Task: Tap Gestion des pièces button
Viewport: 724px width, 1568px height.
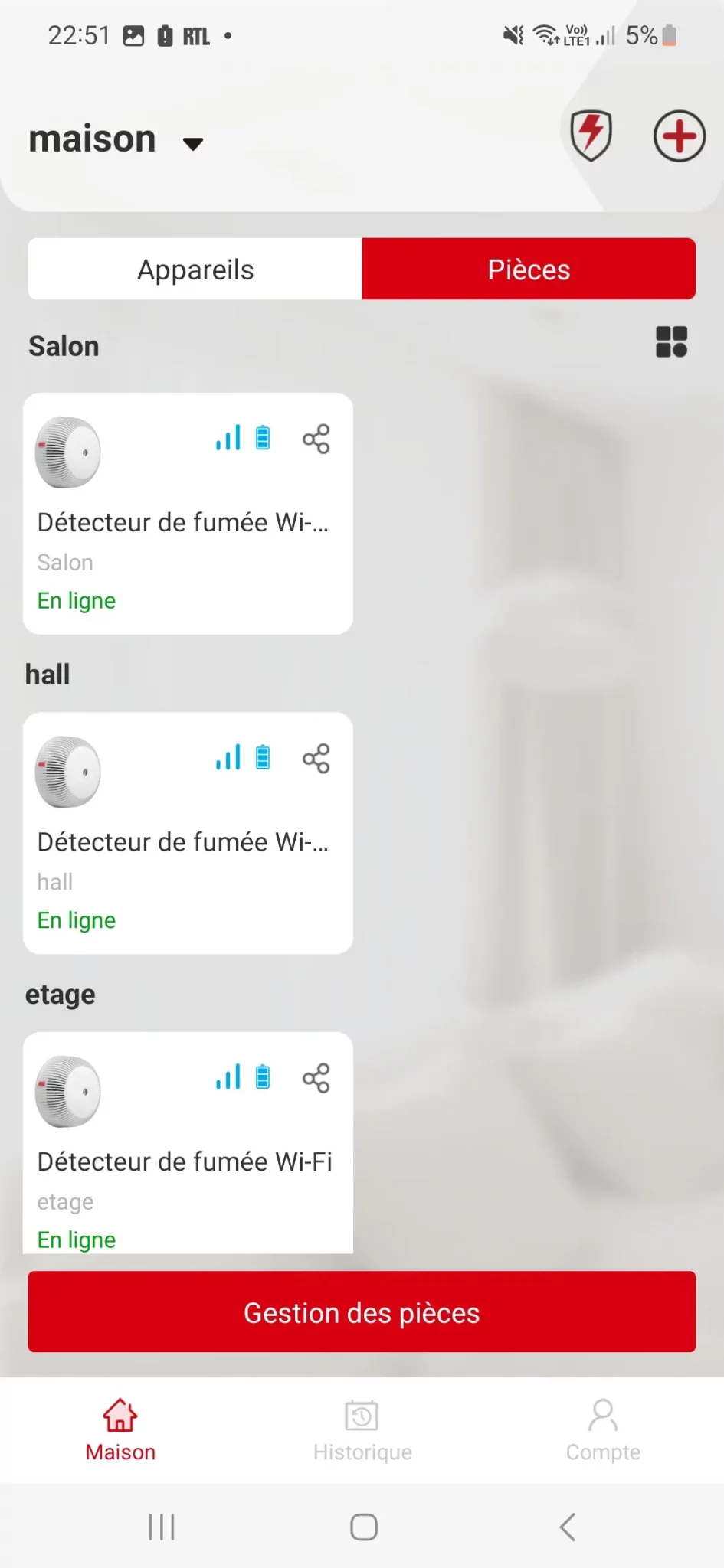Action: (x=362, y=1312)
